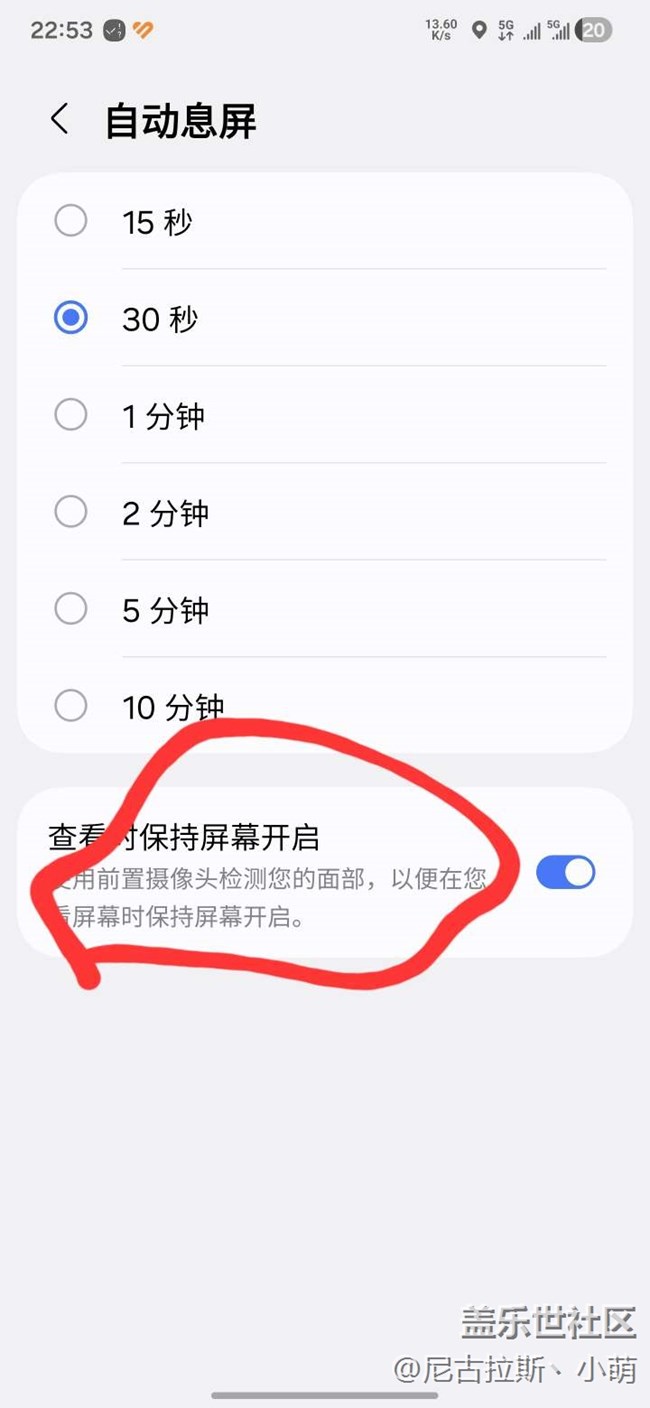Choose 30 秒 screen timeout

point(71,318)
